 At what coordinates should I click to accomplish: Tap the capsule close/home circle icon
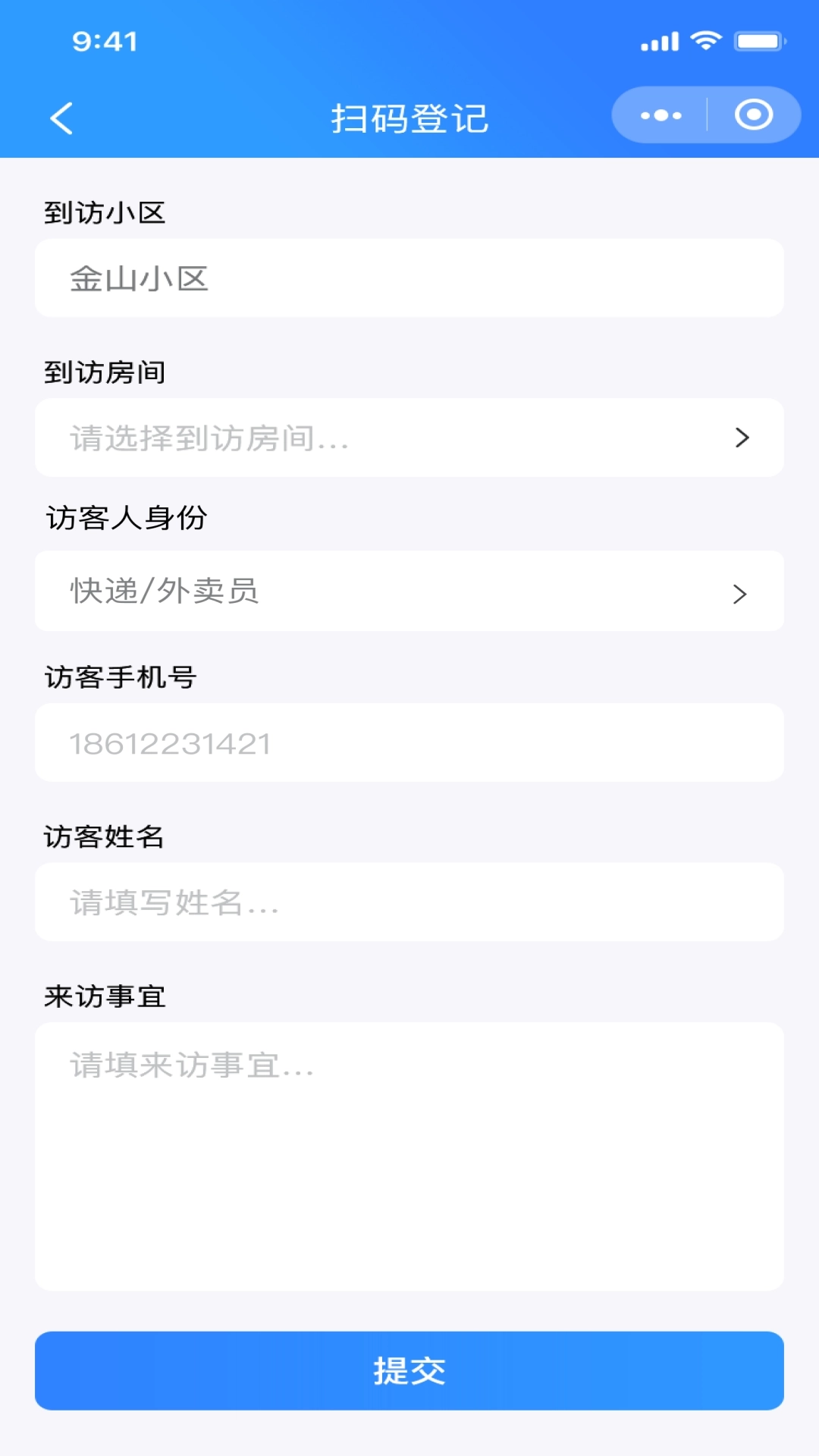pyautogui.click(x=755, y=115)
